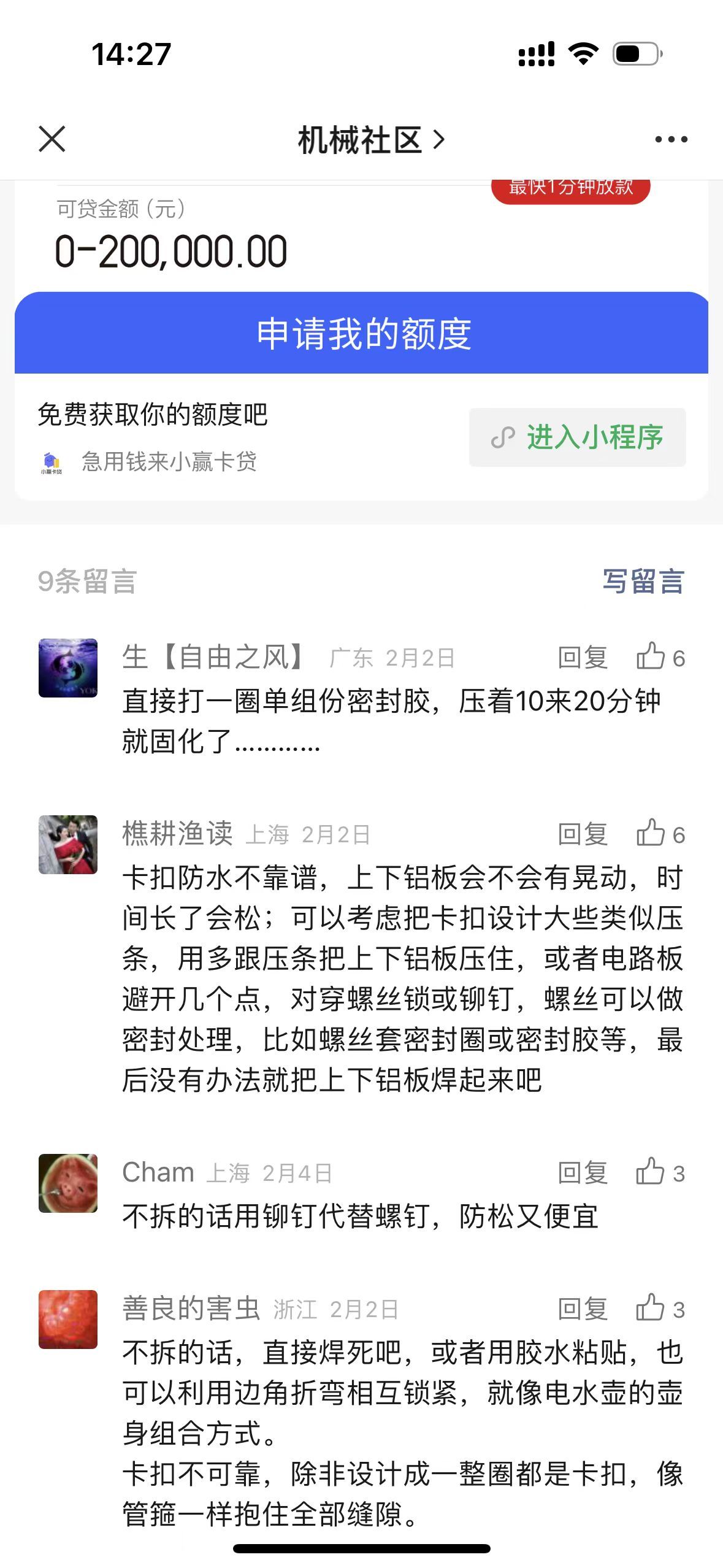Reply to Cham's comment

[582, 1174]
